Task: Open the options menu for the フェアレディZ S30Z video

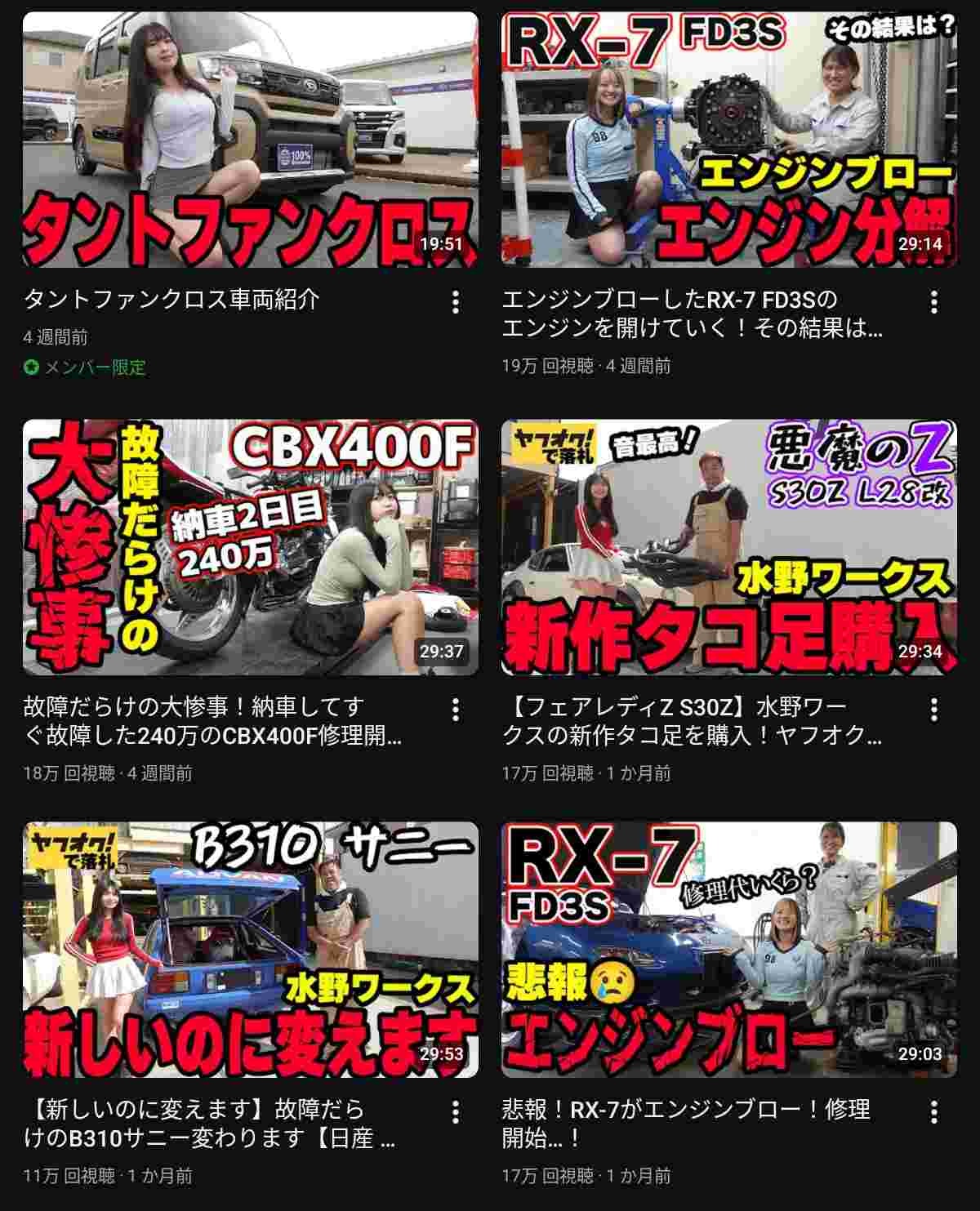Action: pyautogui.click(x=934, y=708)
